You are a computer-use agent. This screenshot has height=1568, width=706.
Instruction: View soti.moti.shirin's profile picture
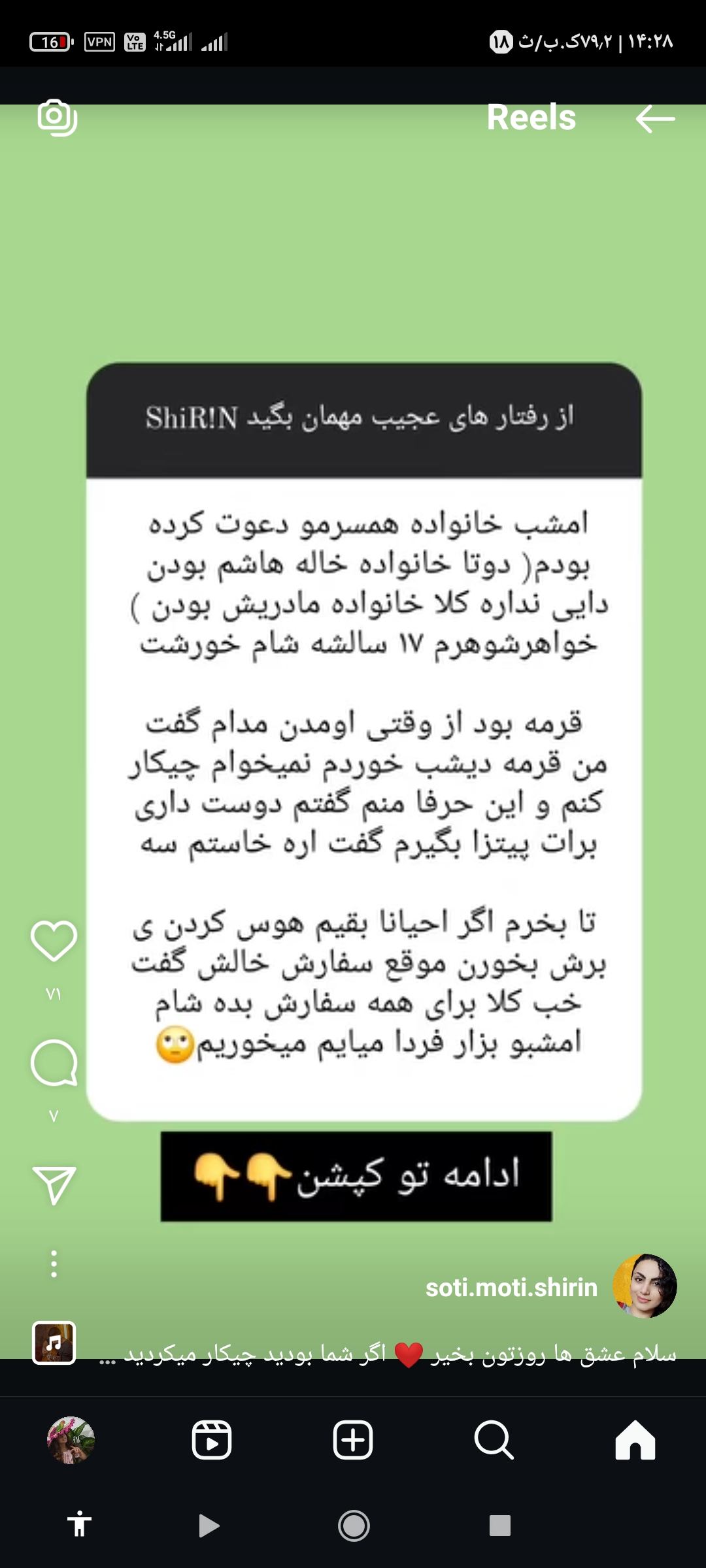[645, 1286]
